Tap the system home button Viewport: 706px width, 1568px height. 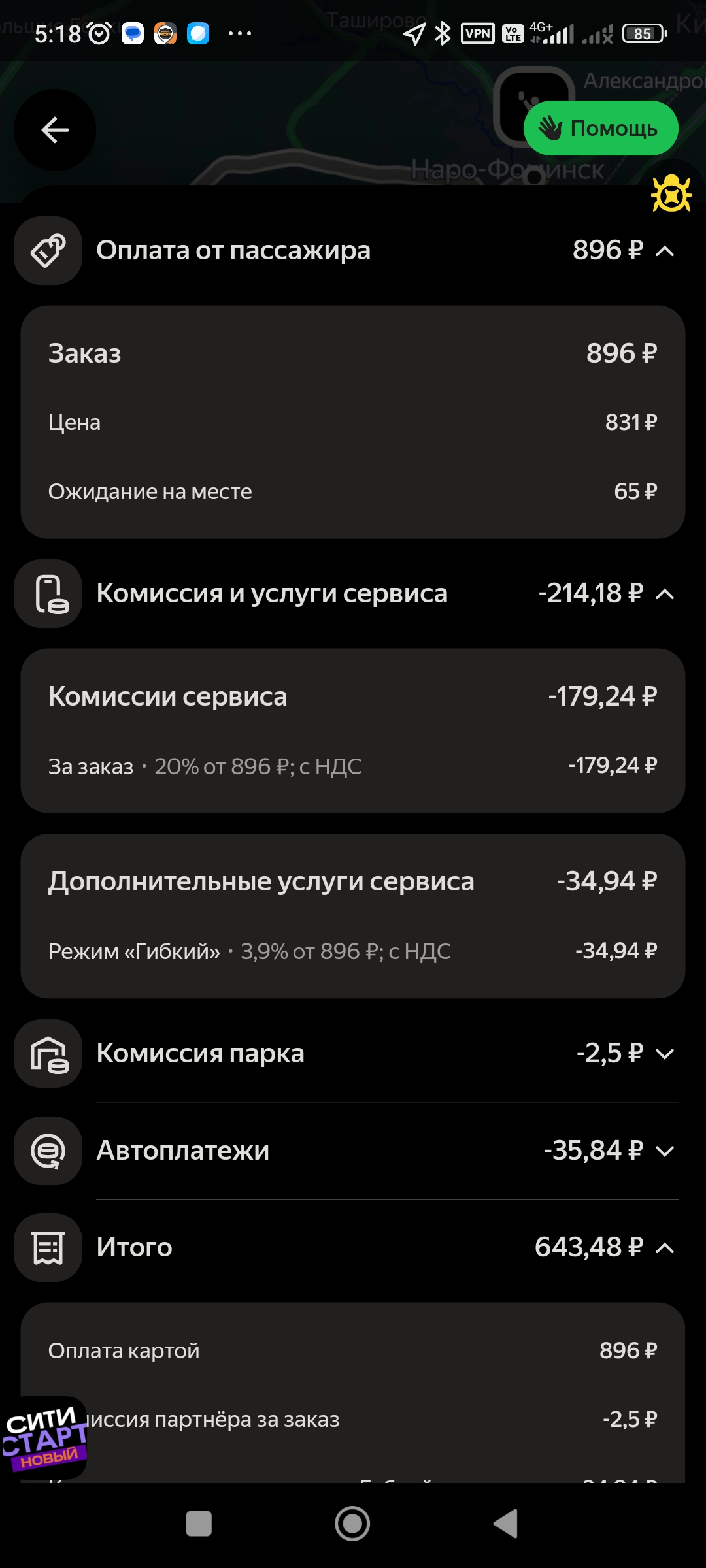point(352,1524)
